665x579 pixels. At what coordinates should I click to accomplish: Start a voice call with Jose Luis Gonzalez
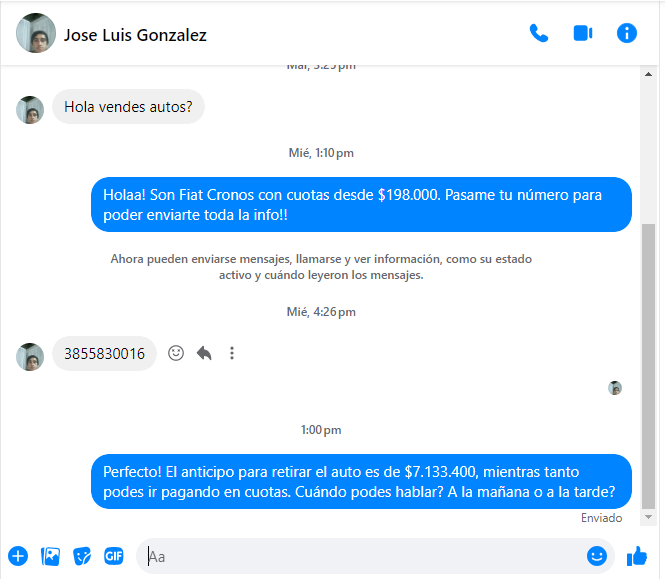[539, 33]
